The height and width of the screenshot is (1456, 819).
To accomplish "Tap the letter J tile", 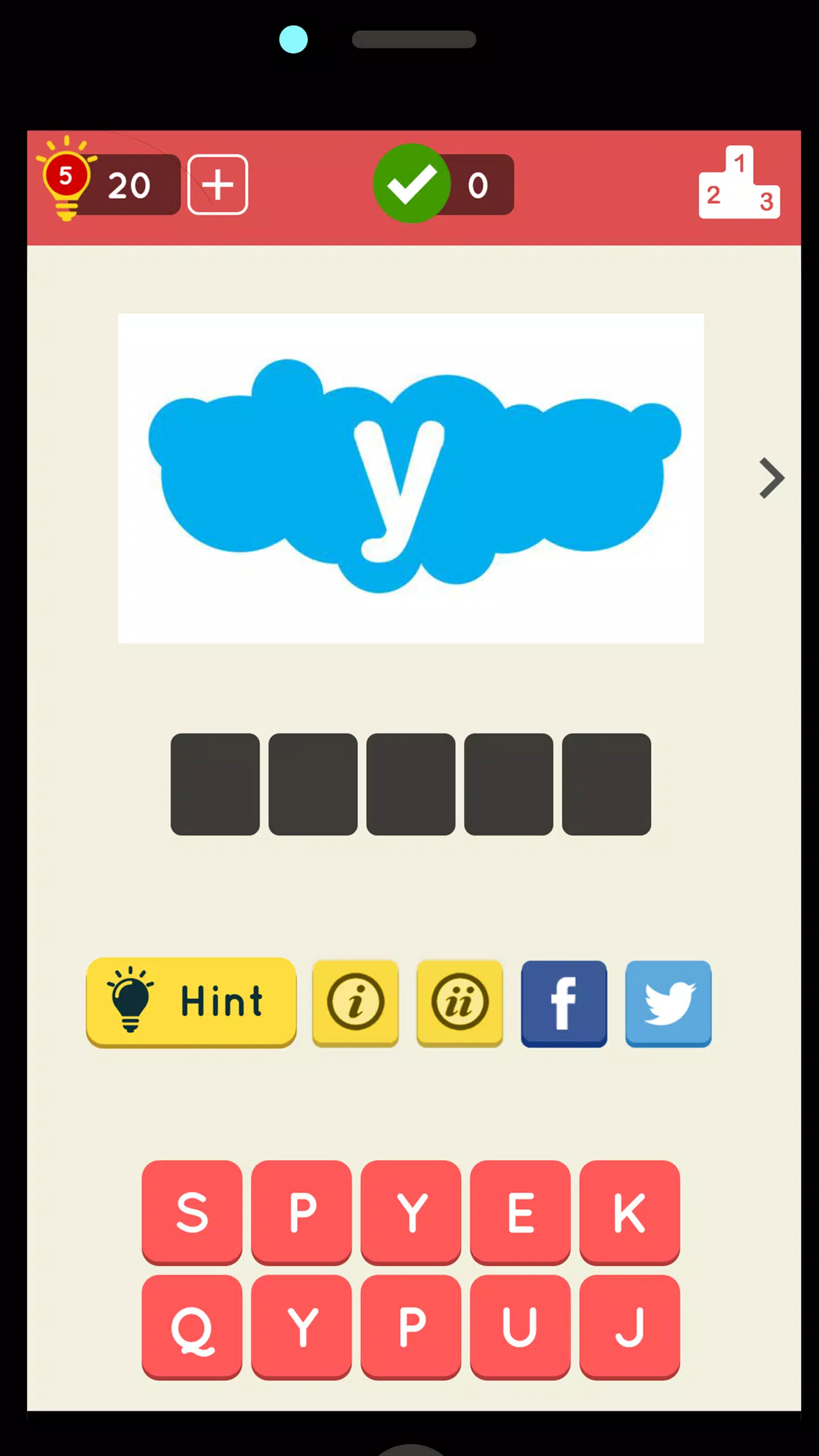I will click(x=630, y=1326).
